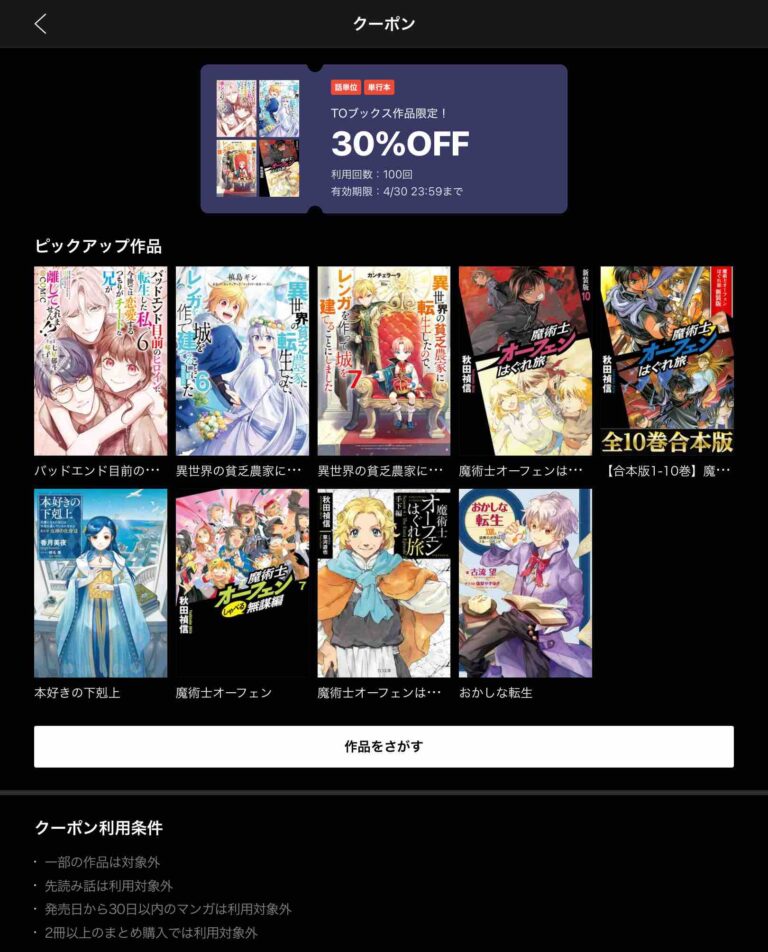
Task: Open the おかしな転生 cover
Action: pos(528,585)
